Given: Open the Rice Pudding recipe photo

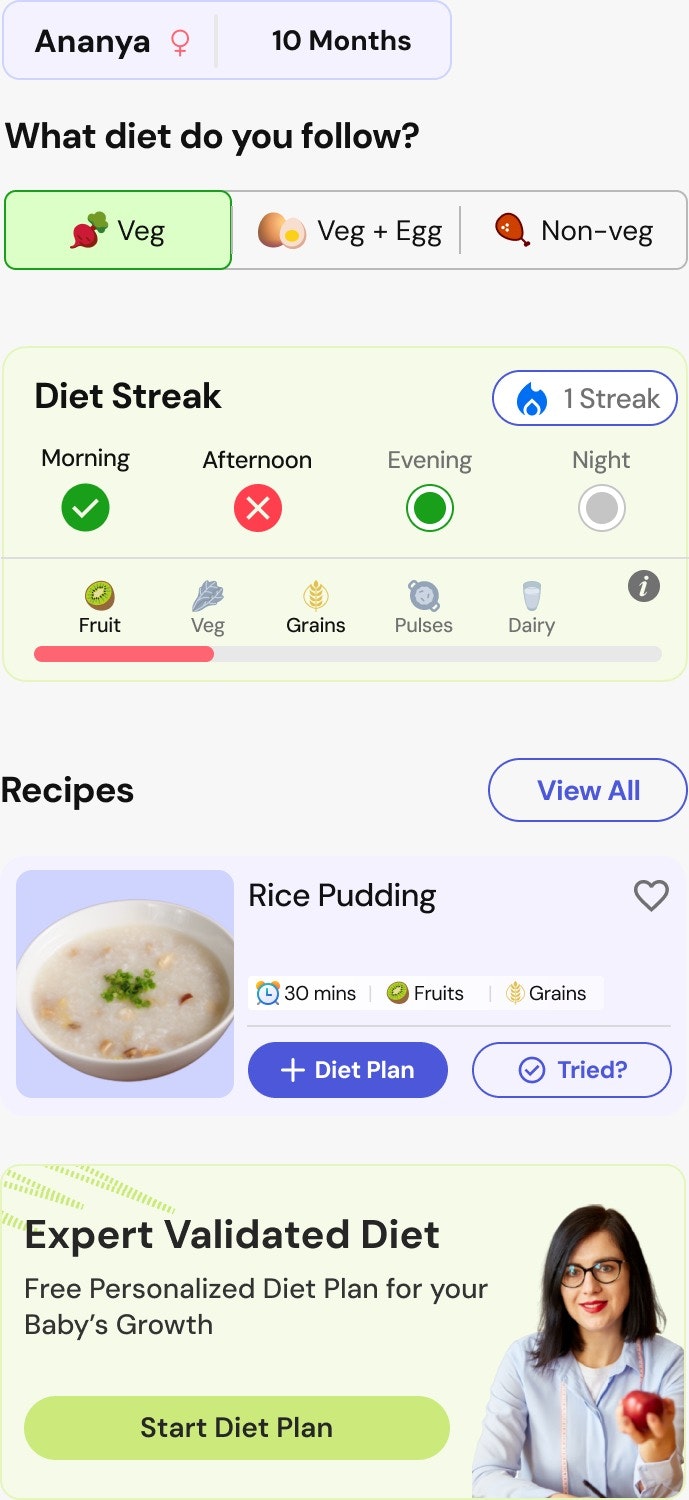Looking at the screenshot, I should tap(125, 984).
